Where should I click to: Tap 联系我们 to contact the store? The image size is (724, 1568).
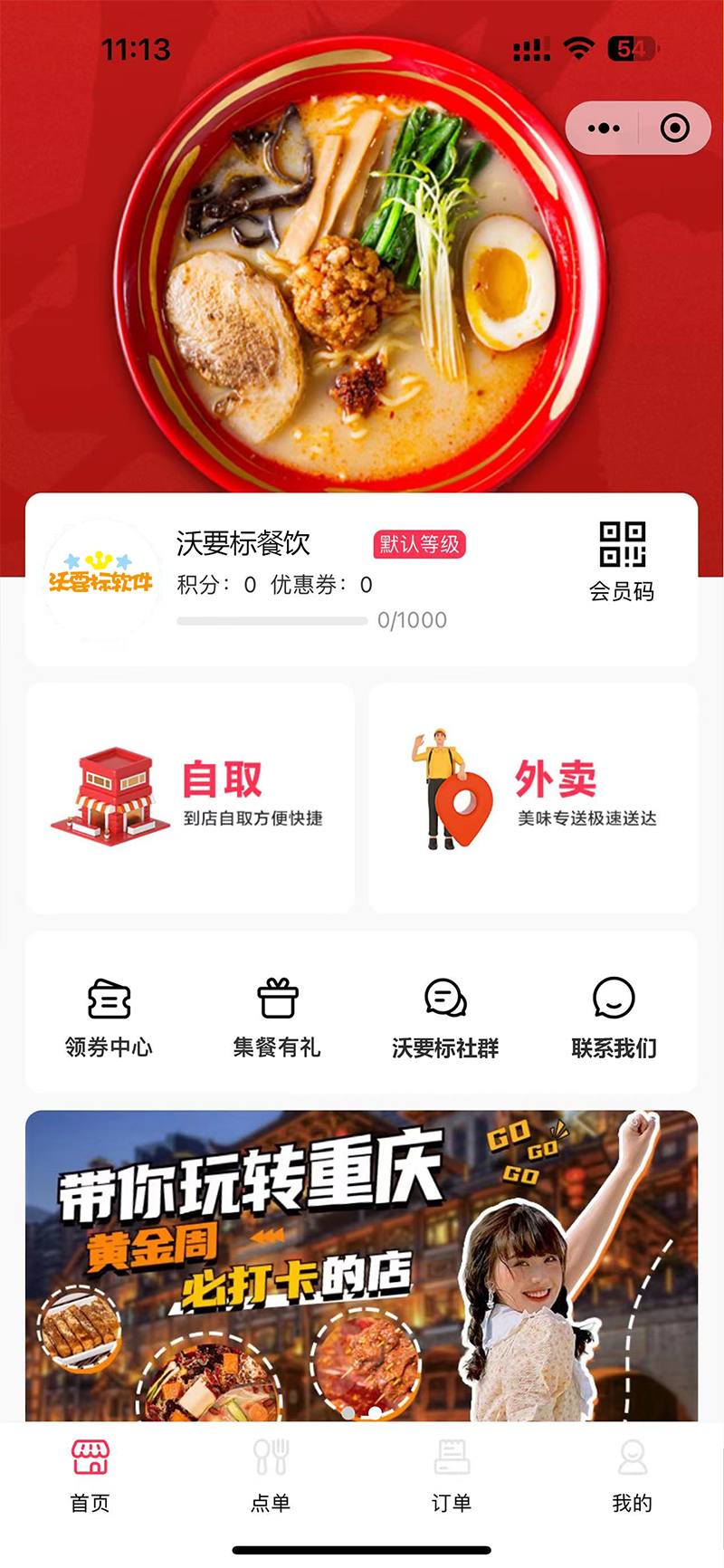(614, 1018)
